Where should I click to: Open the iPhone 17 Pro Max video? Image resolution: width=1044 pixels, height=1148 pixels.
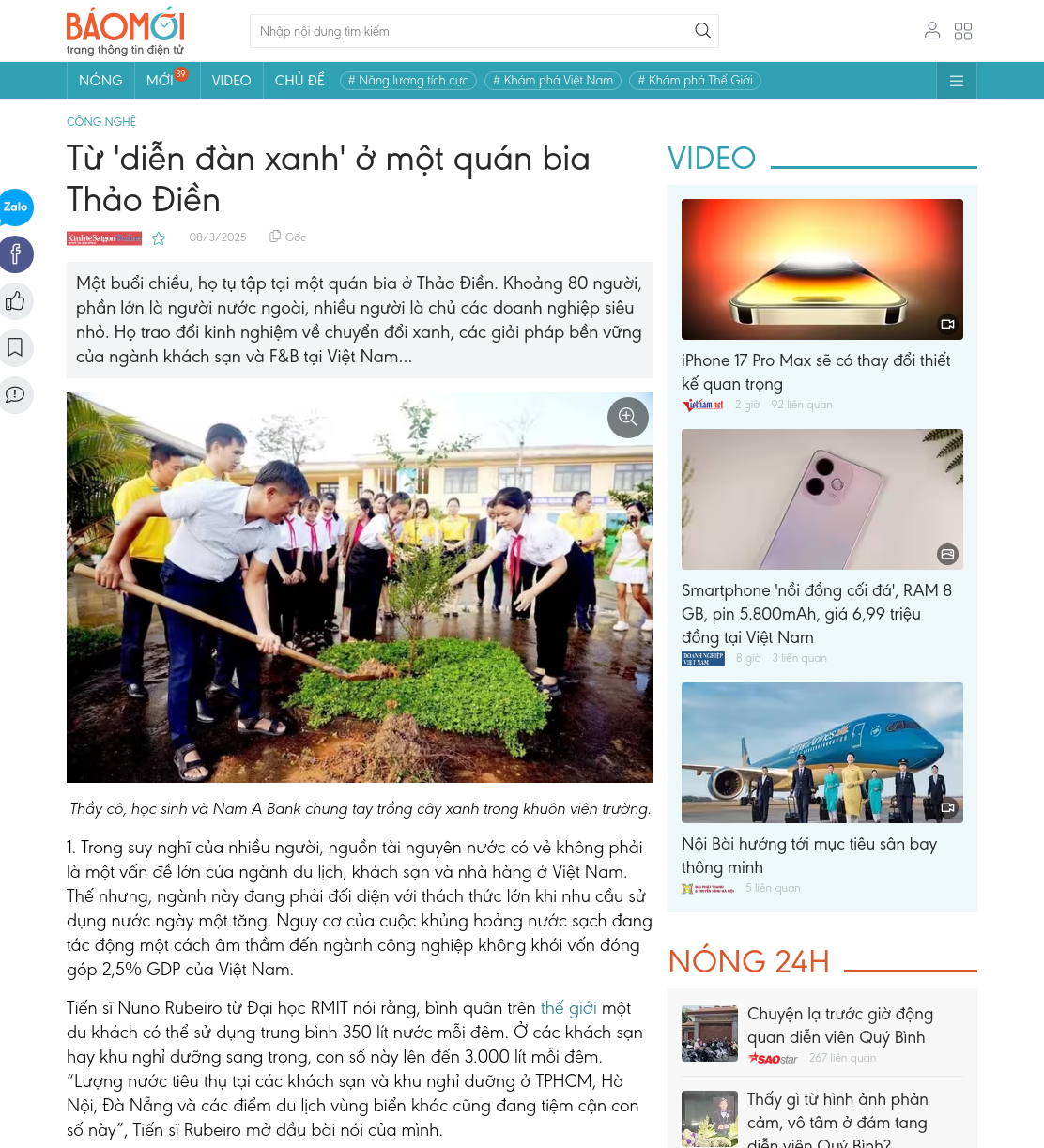pos(821,269)
